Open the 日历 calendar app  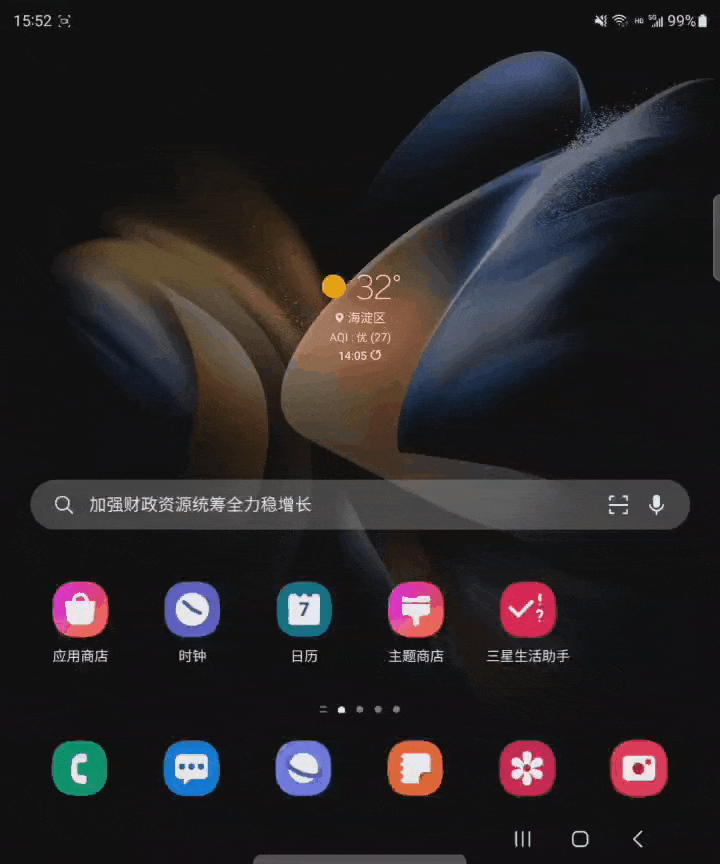click(304, 609)
